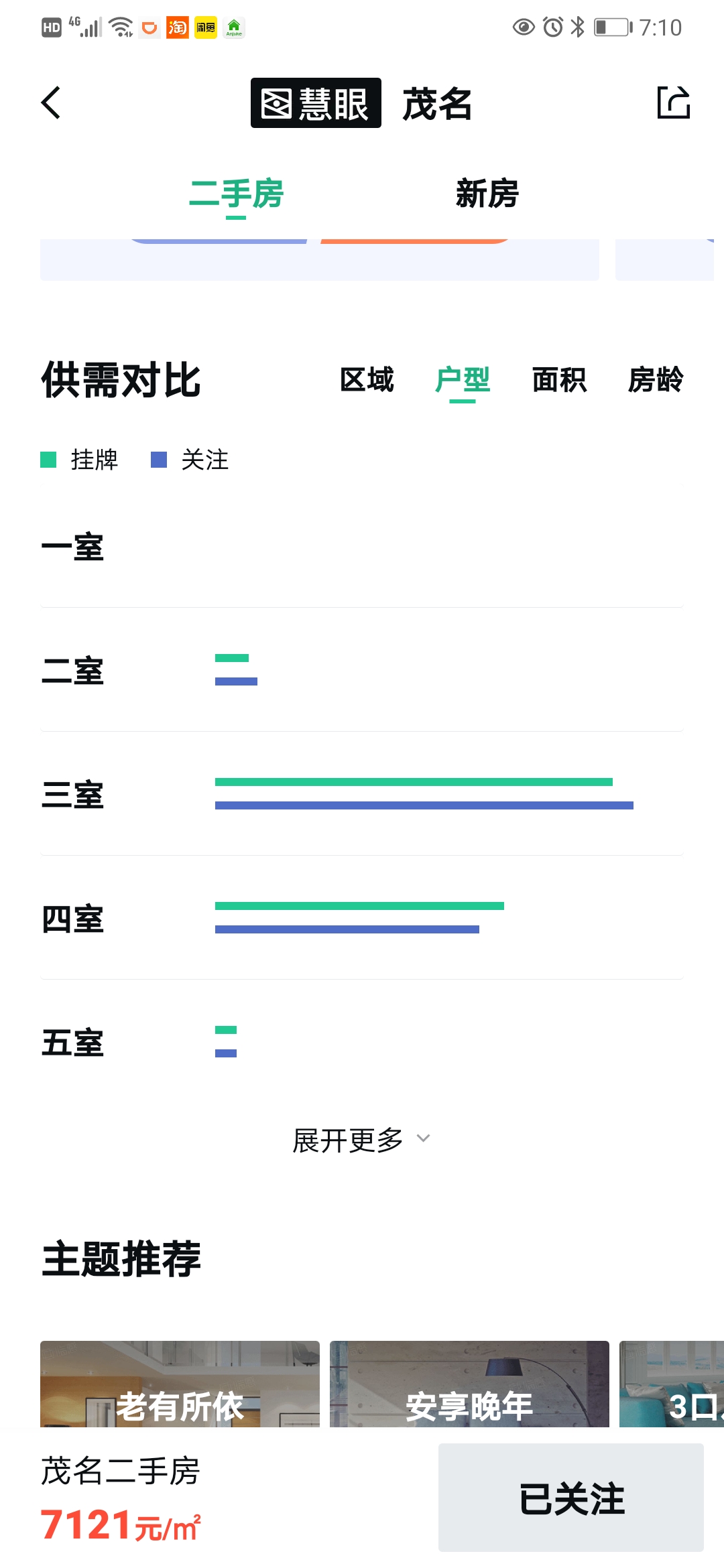Select the 二手房 tab

tap(236, 194)
